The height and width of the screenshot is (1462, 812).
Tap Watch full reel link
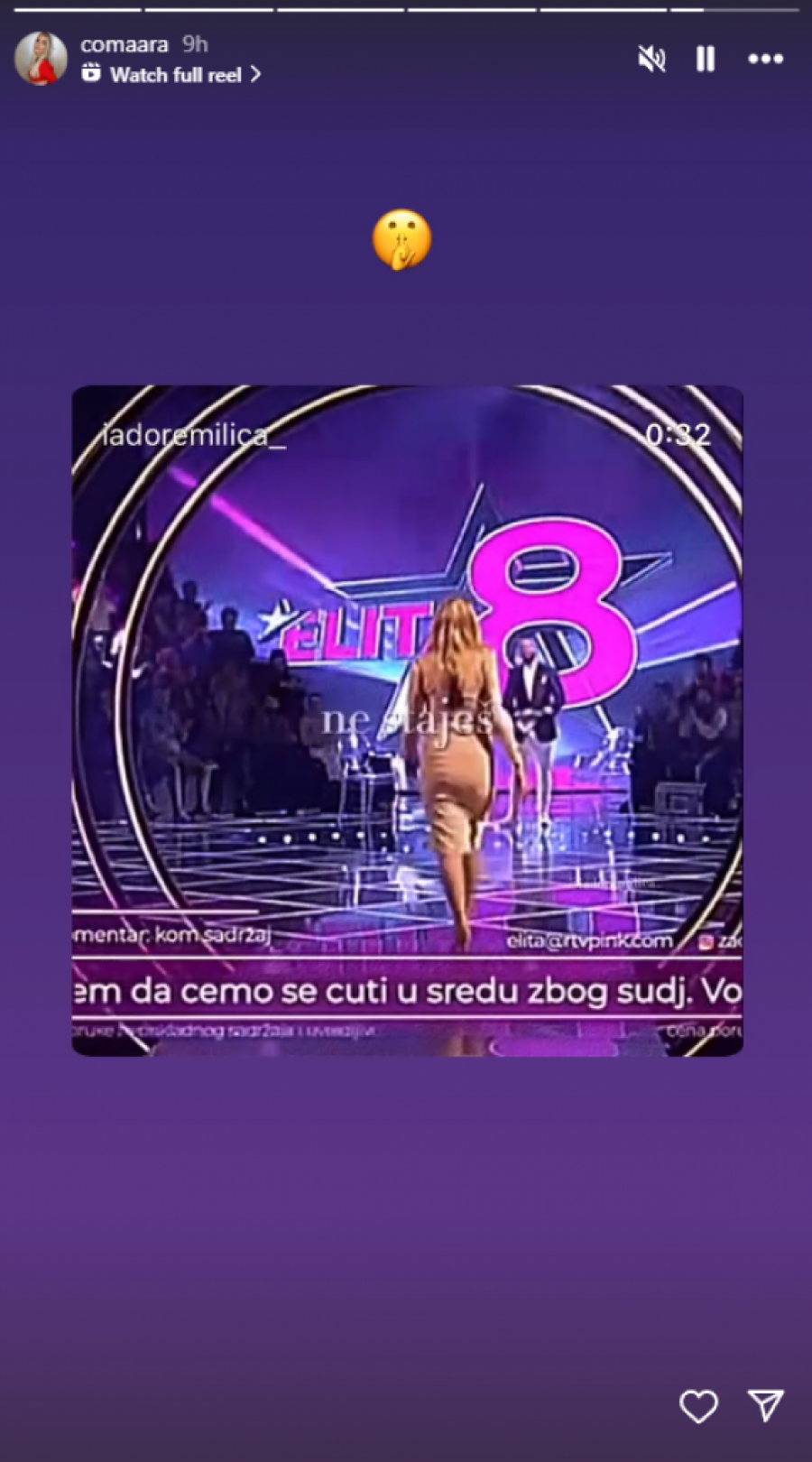point(176,75)
